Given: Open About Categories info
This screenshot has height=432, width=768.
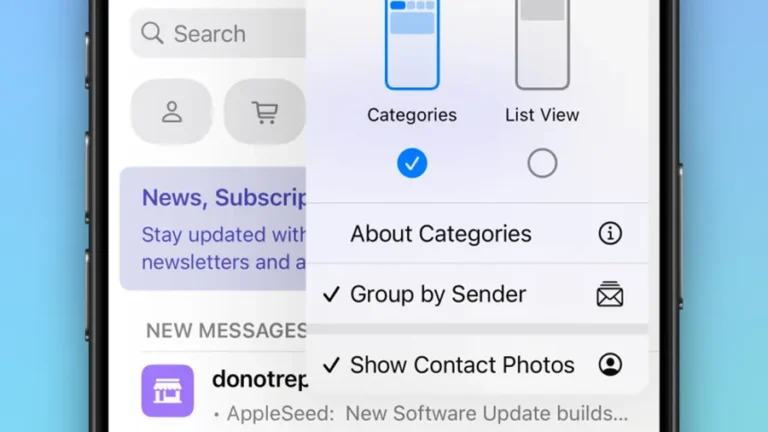Looking at the screenshot, I should click(478, 234).
